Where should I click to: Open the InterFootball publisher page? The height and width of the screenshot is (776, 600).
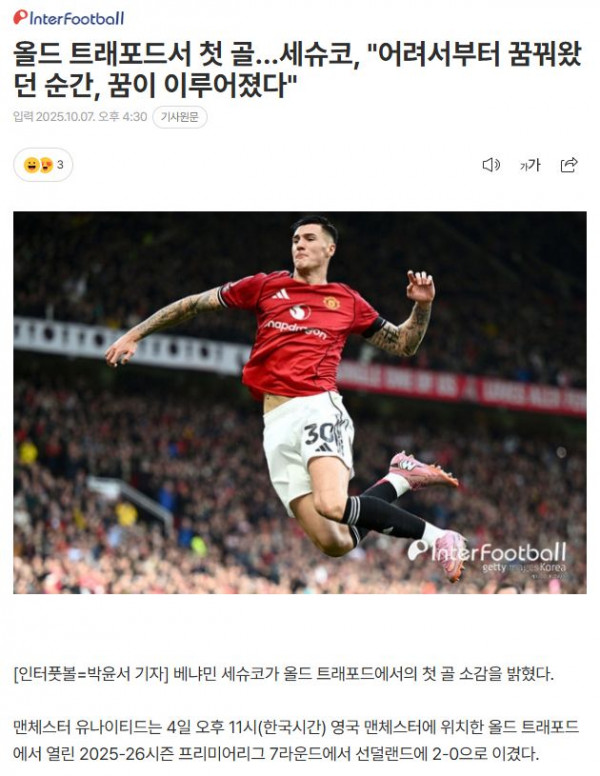[x=69, y=17]
